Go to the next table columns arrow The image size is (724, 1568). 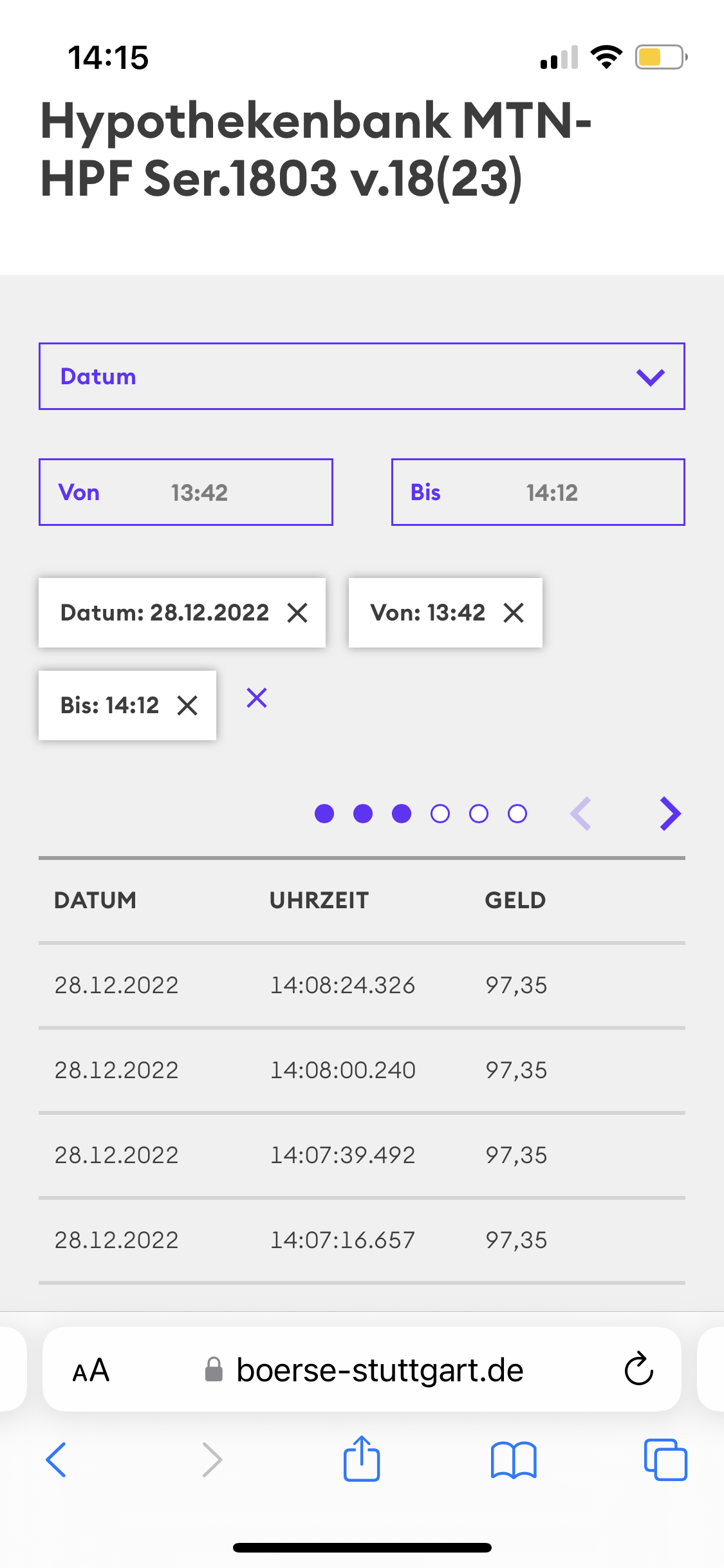[x=670, y=814]
